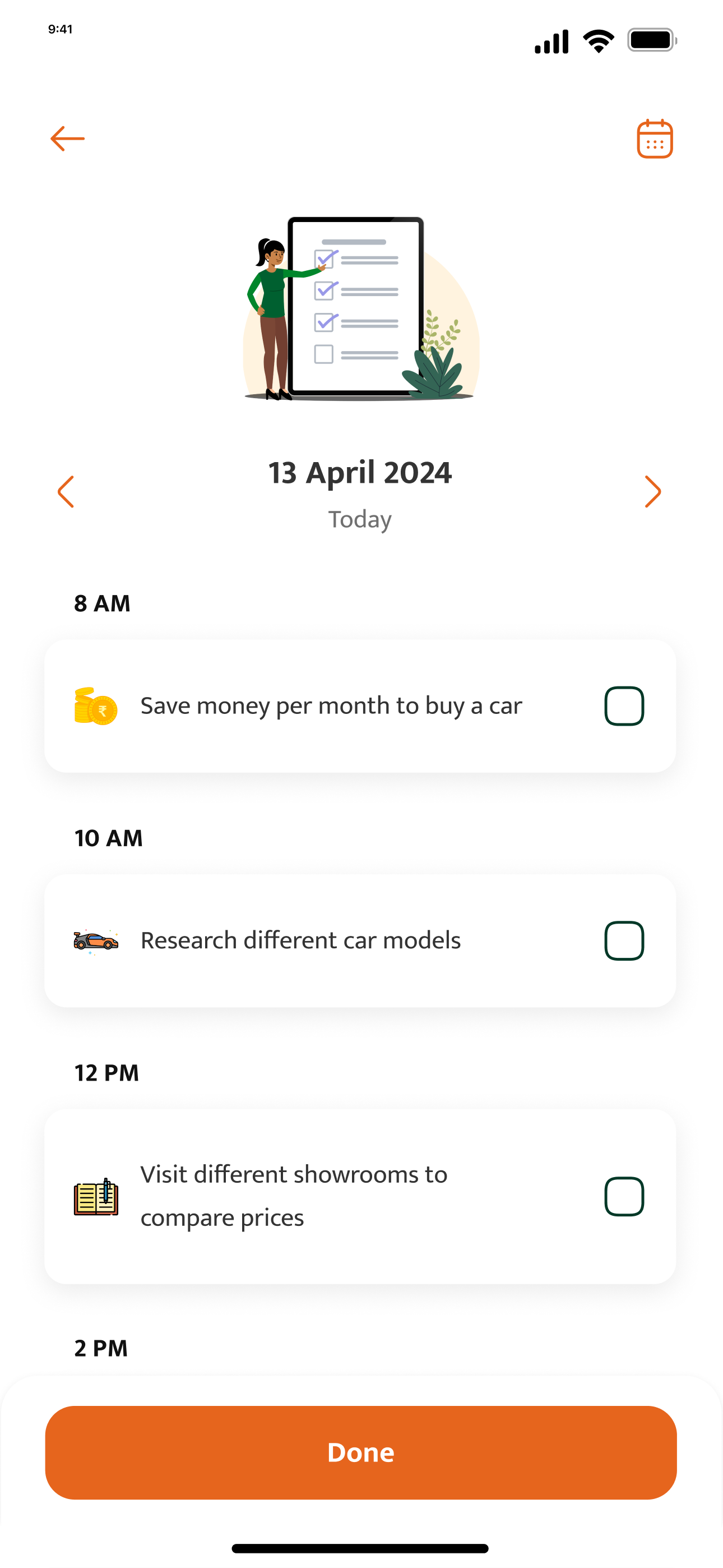Tick the Visit different showrooms checkbox
723x1568 pixels.
click(x=624, y=1196)
